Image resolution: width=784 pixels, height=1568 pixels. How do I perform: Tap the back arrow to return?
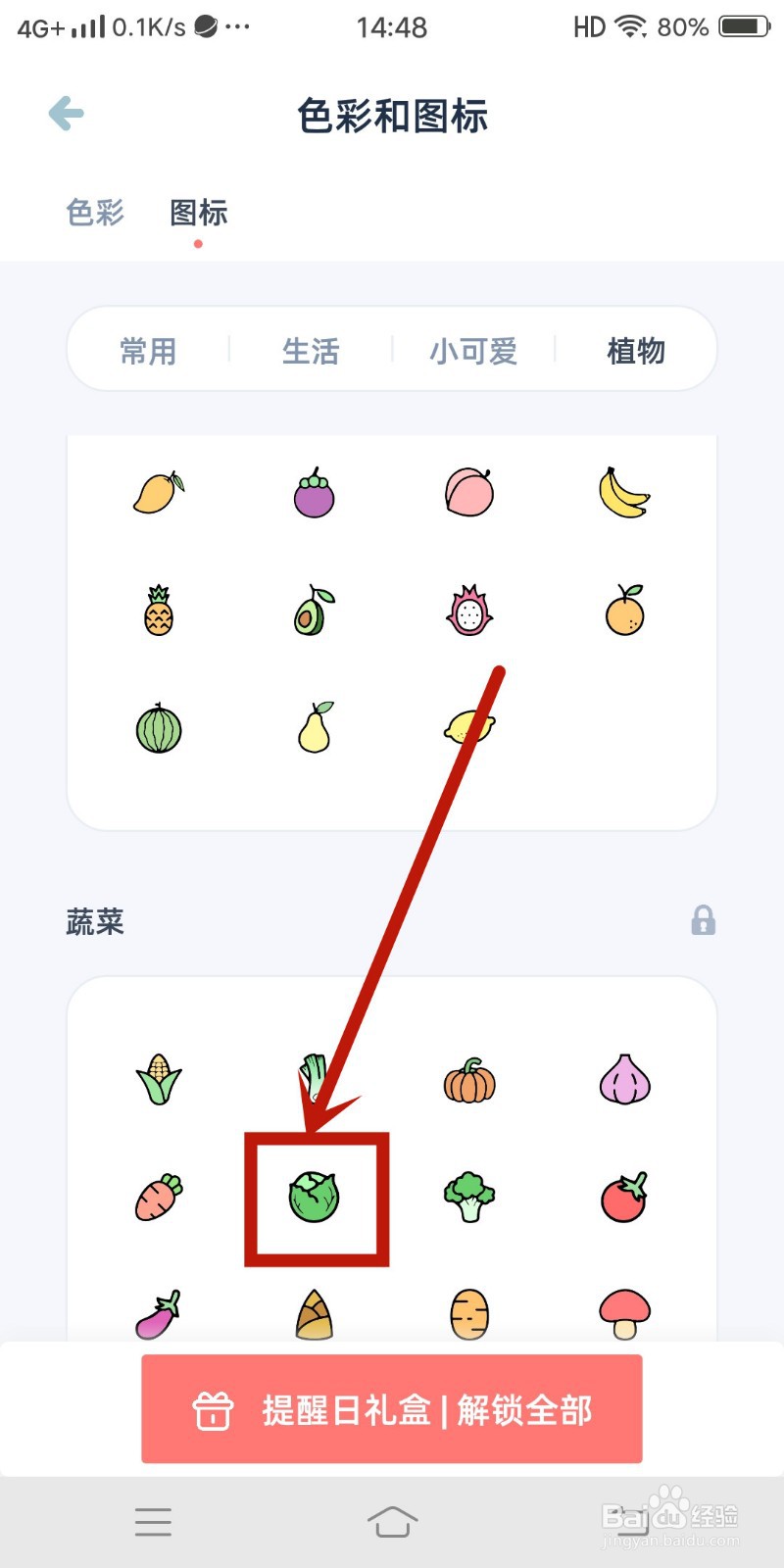coord(65,113)
